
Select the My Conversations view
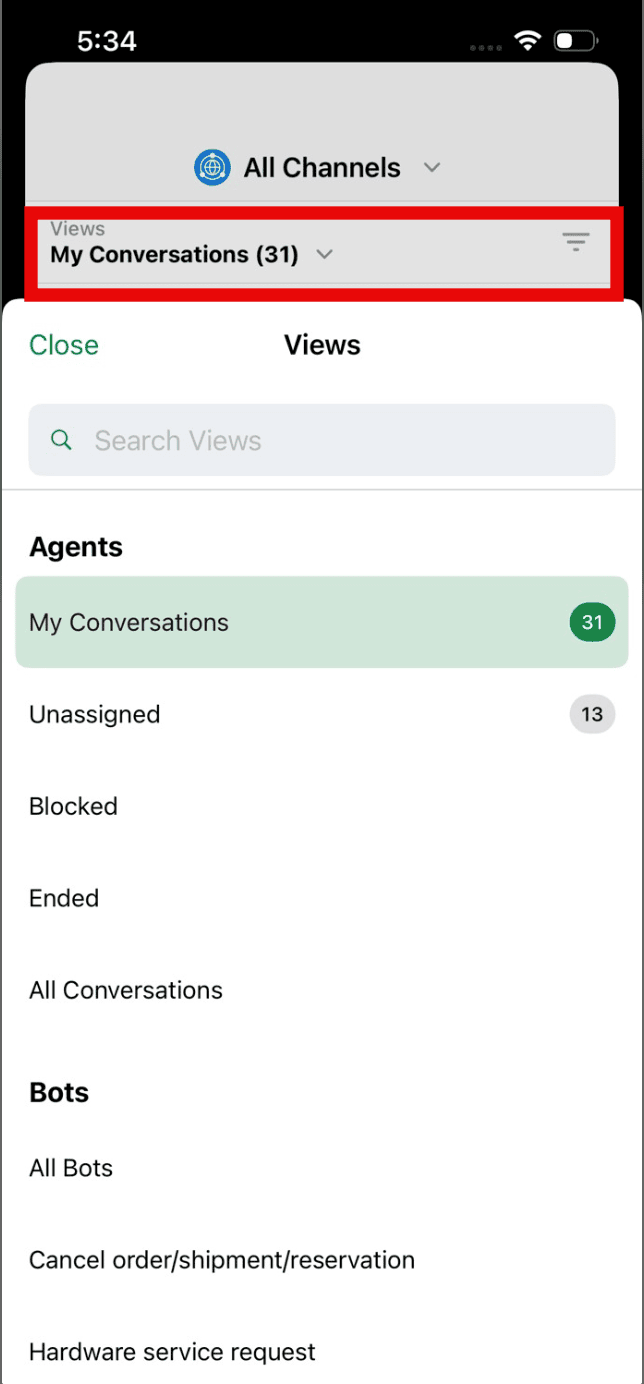[x=322, y=622]
